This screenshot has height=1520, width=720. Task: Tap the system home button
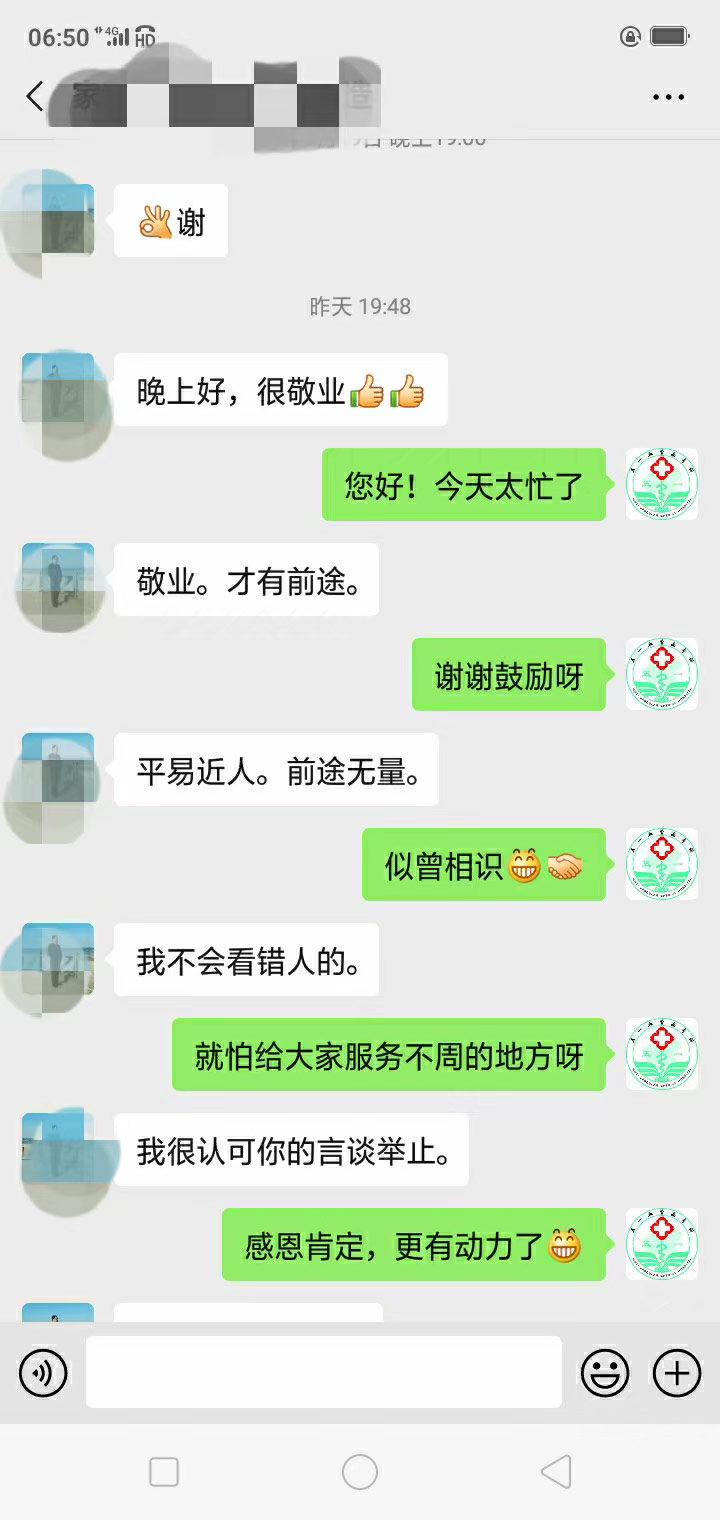(360, 1472)
